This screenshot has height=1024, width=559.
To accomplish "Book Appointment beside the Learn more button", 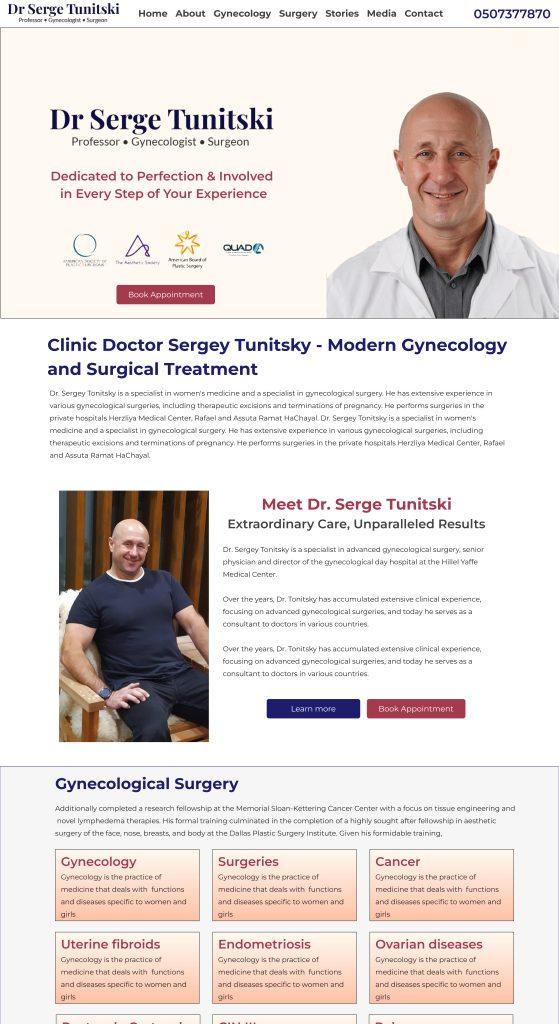I will click(x=416, y=709).
